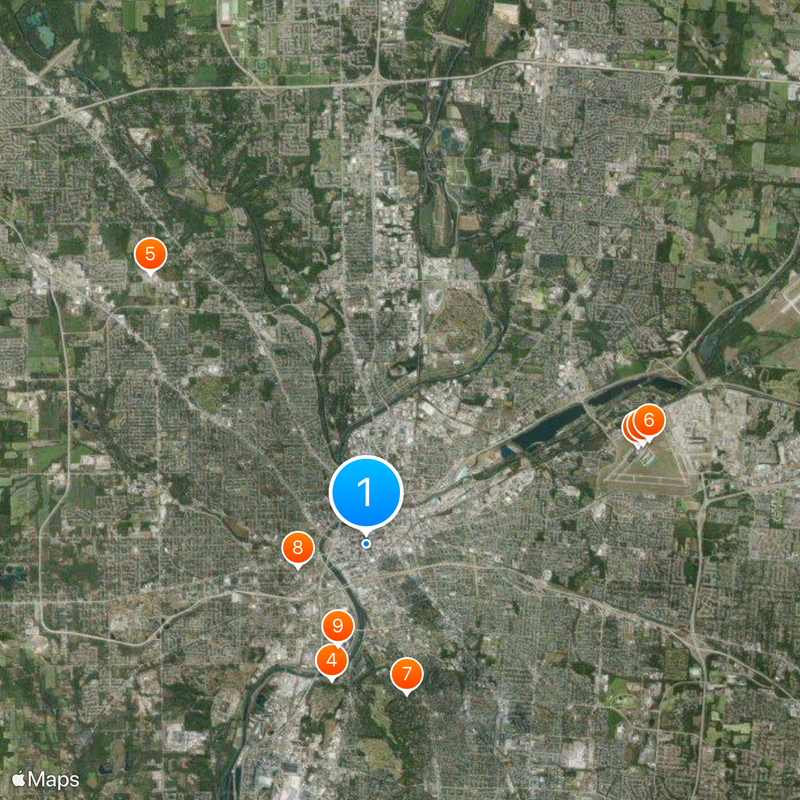Select the orange pin numbered 7

point(406,675)
